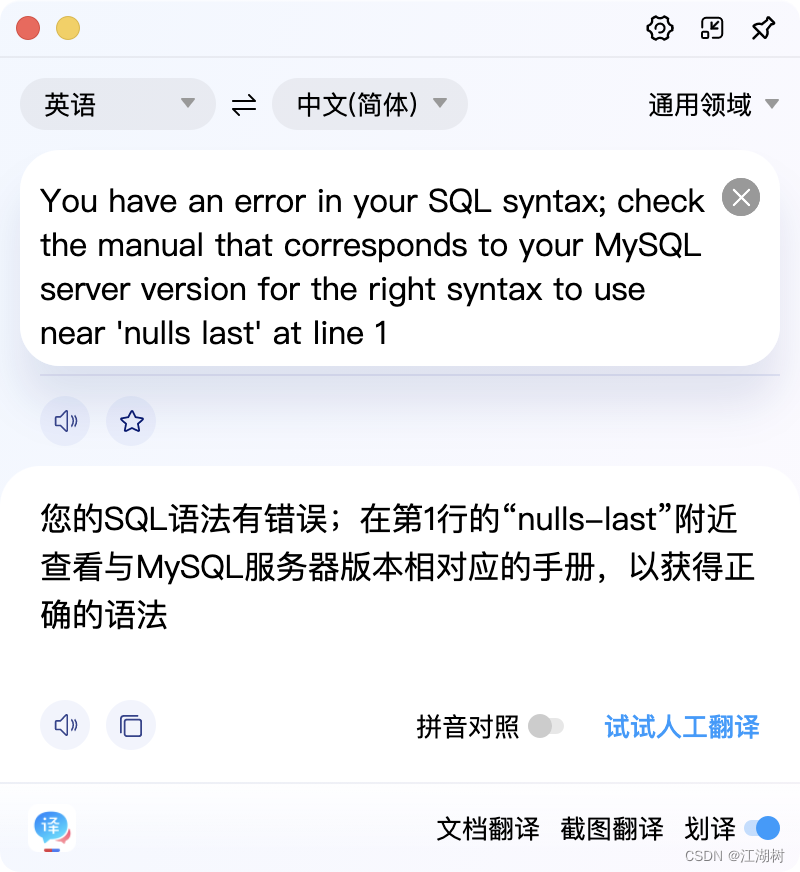Open the target language 中文(简体) dropdown
Screen dimensions: 800x872
pyautogui.click(x=370, y=104)
